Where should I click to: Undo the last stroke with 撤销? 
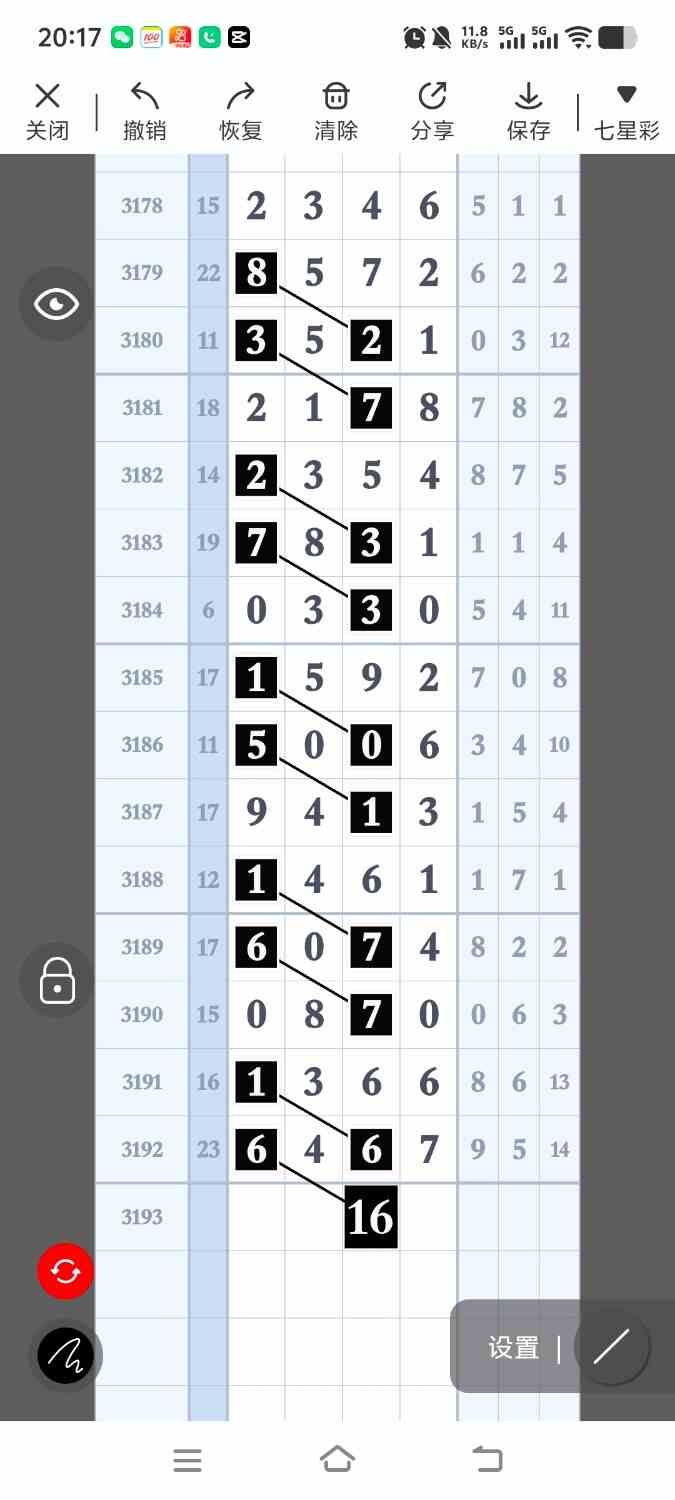click(145, 111)
